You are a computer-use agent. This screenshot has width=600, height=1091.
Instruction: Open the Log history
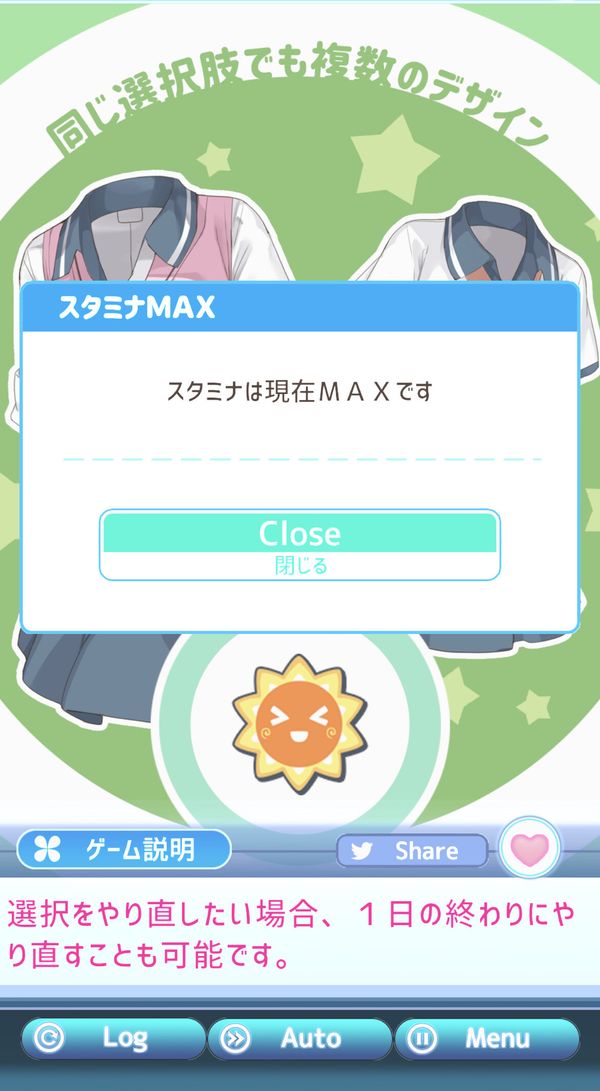coord(113,1039)
